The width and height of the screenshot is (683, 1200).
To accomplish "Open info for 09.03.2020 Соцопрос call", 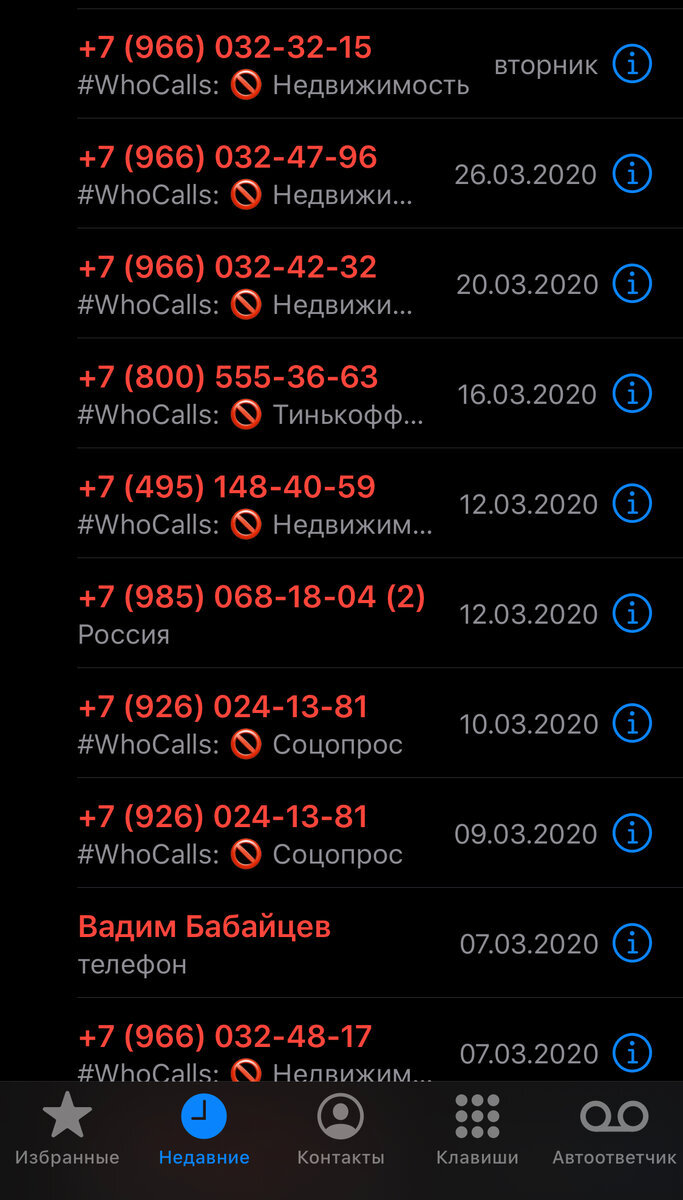I will point(631,834).
